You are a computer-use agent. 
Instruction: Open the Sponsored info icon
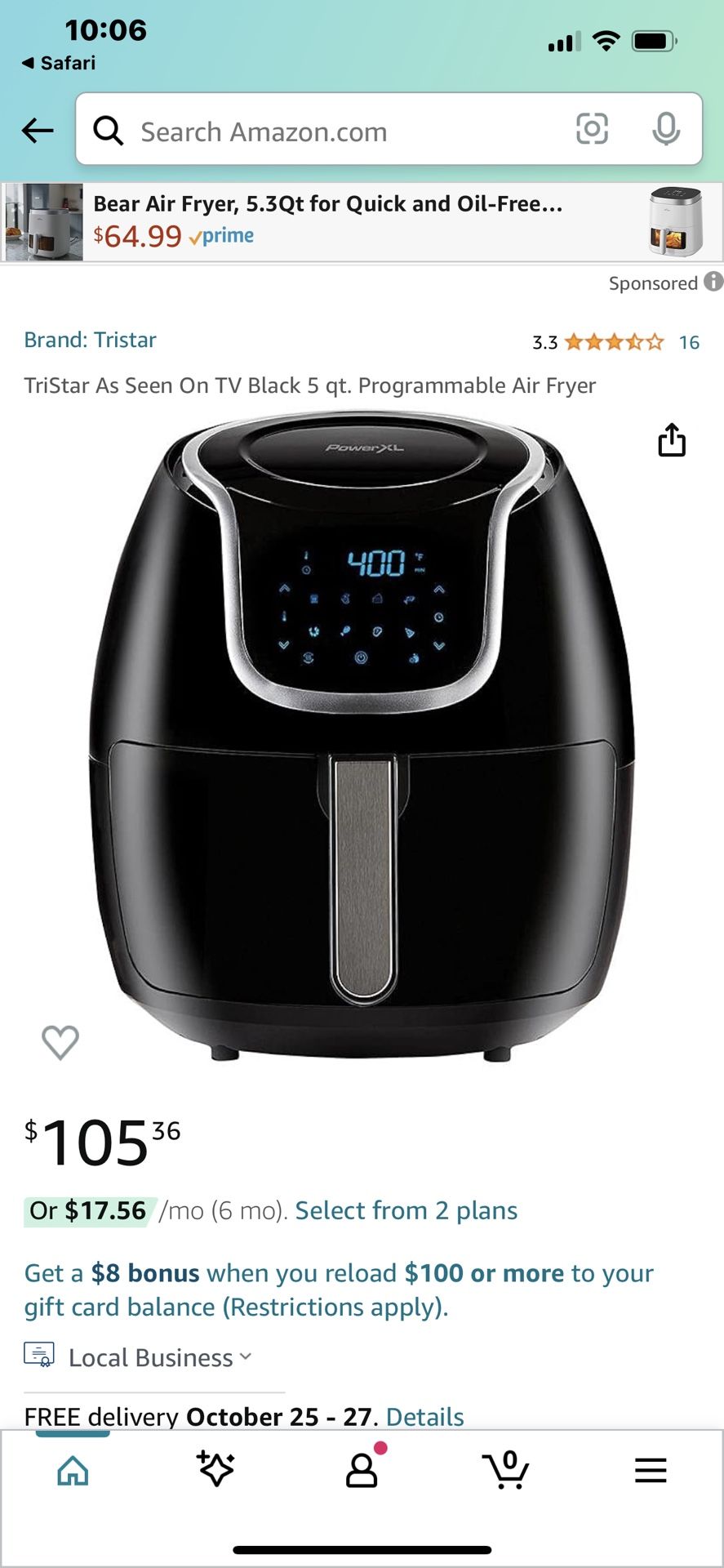[x=713, y=282]
